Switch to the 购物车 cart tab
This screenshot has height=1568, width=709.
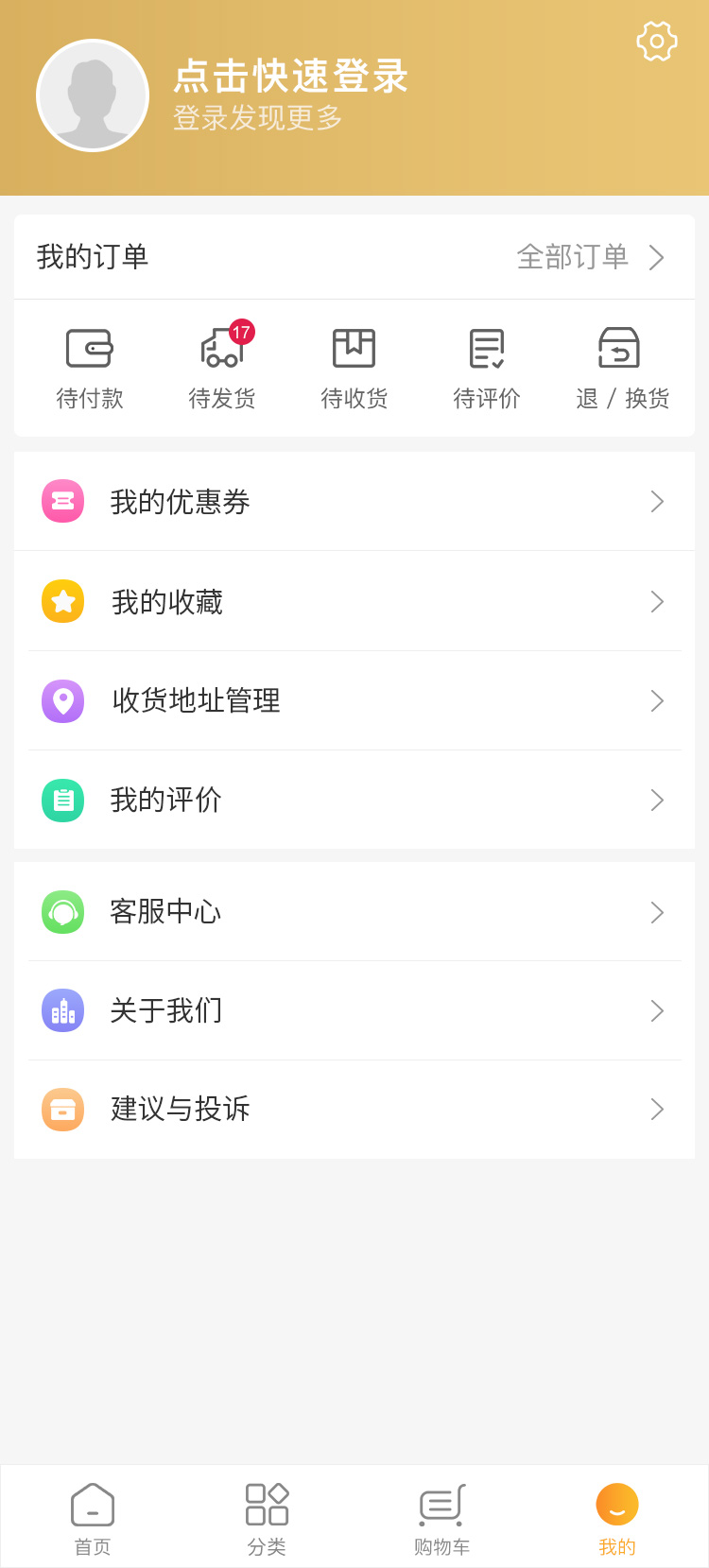coord(441,1518)
